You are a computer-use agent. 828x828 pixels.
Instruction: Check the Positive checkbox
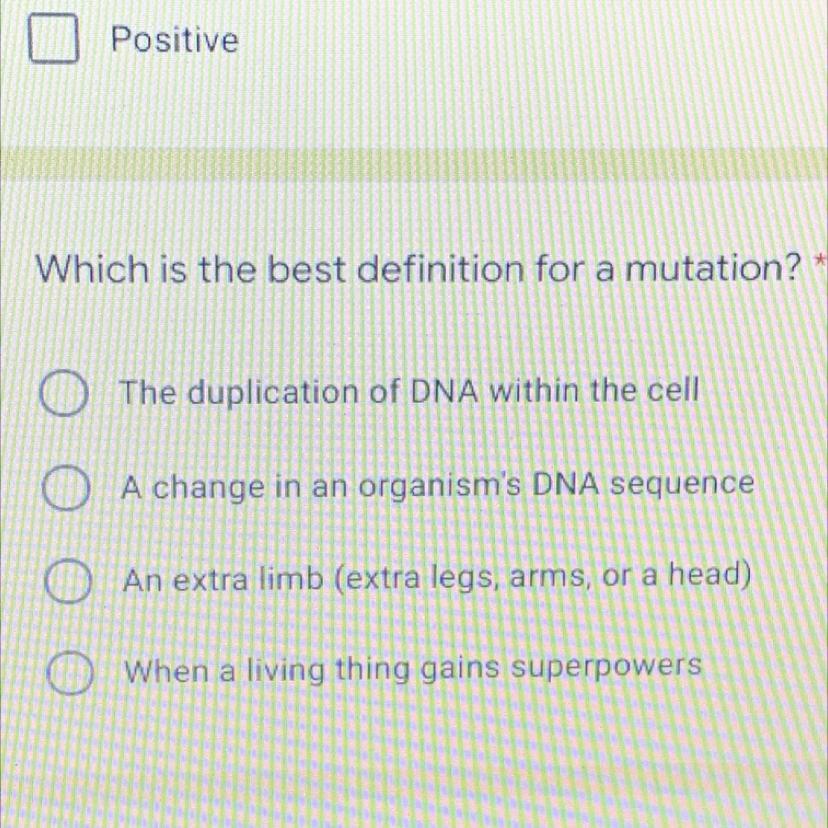[x=54, y=39]
